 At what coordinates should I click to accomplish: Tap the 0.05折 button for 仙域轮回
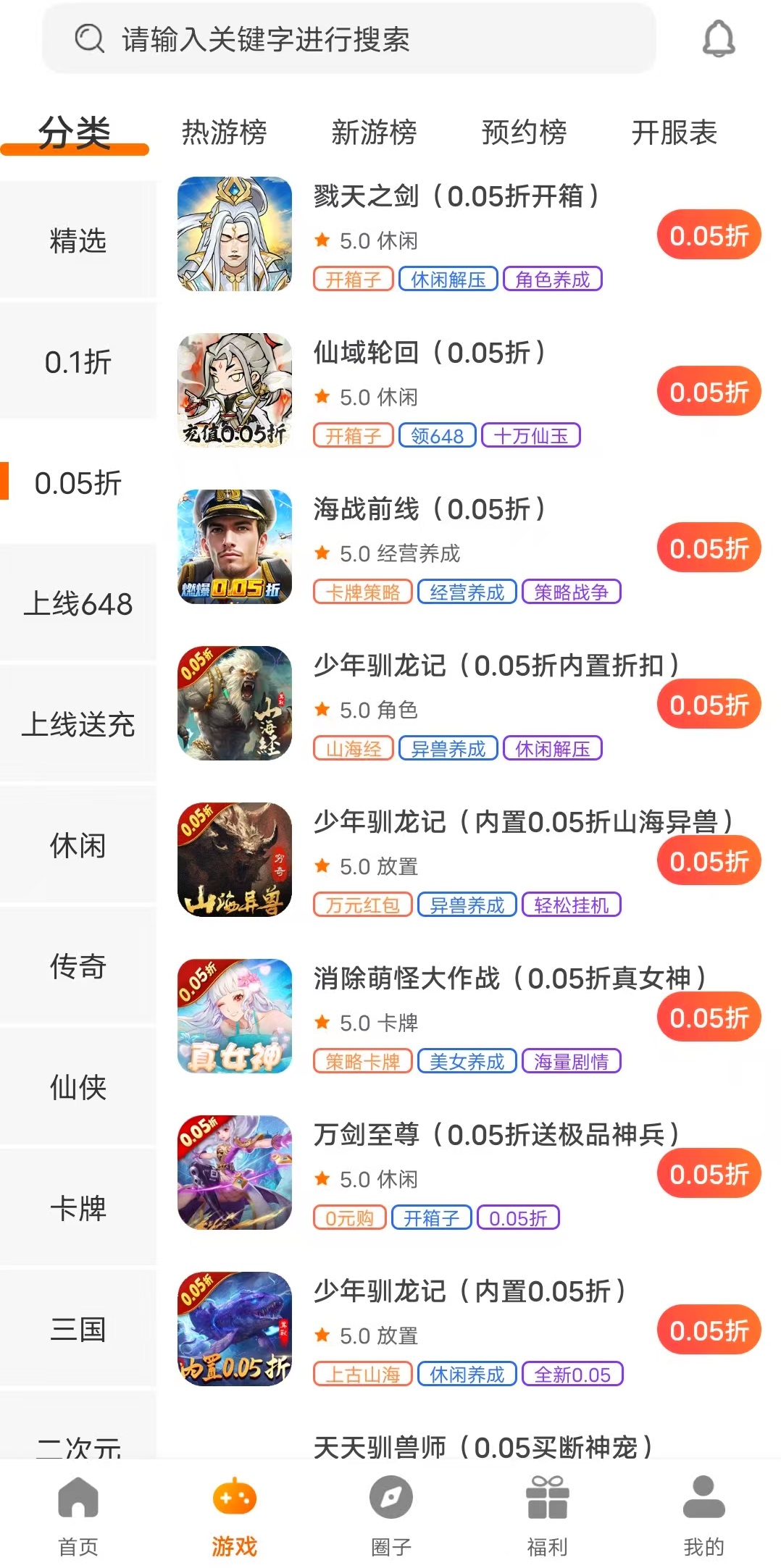[709, 392]
